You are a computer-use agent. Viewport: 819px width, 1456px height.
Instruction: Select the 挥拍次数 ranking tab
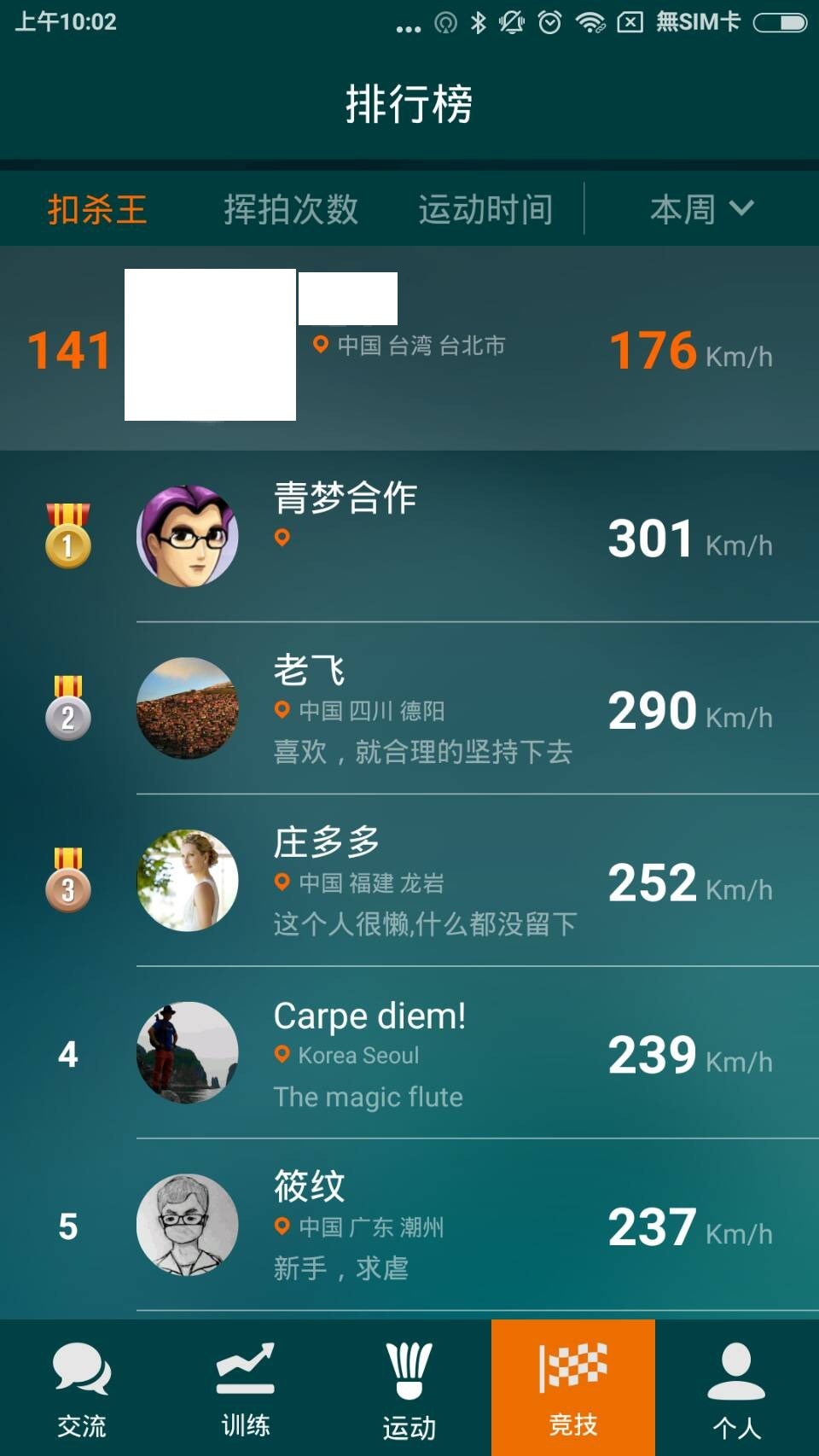click(290, 209)
